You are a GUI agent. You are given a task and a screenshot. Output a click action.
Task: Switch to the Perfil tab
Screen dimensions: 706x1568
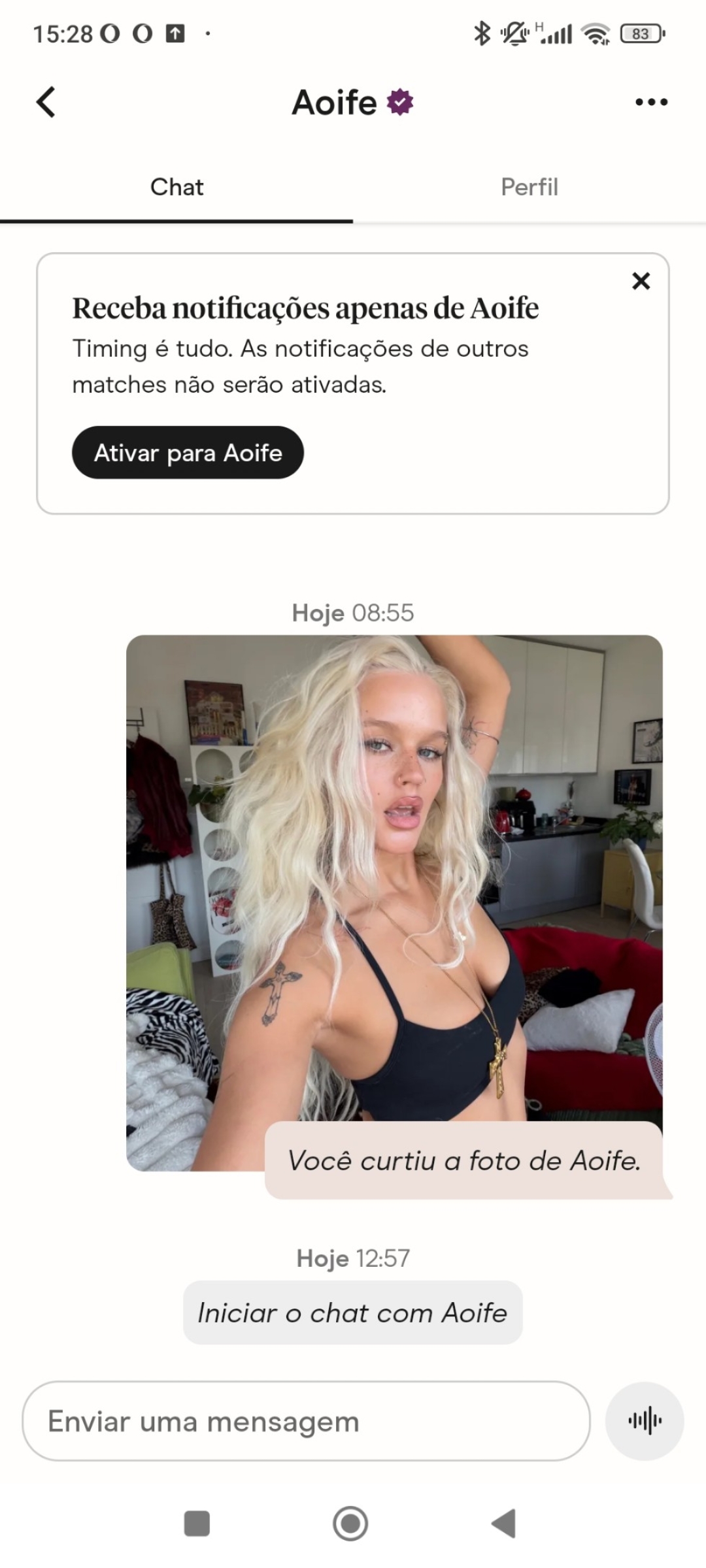coord(529,188)
